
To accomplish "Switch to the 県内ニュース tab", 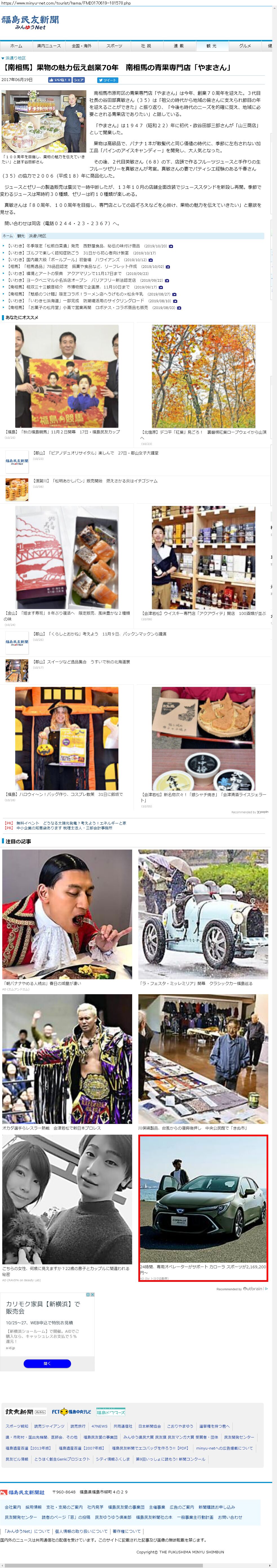I will (49, 46).
